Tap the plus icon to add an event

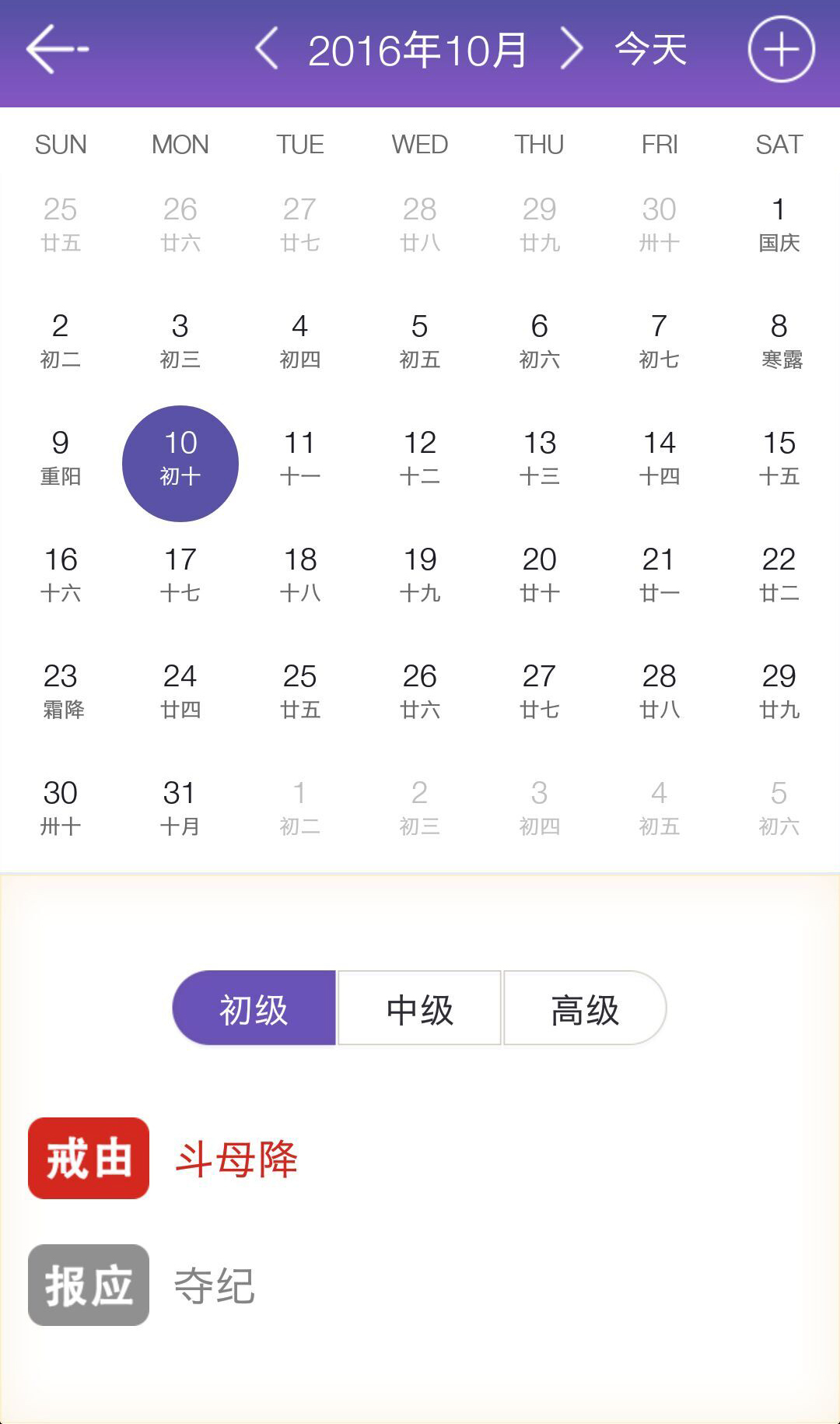point(779,48)
